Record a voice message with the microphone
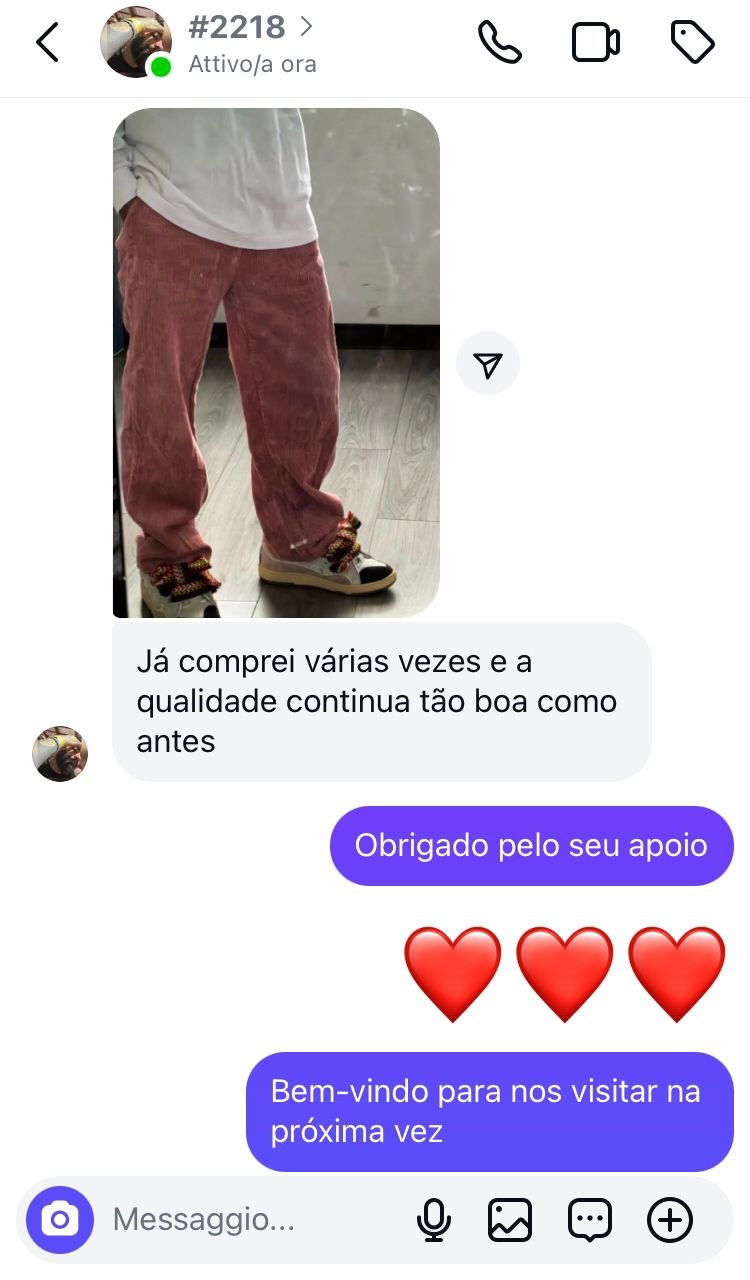The height and width of the screenshot is (1280, 750). coord(434,1220)
